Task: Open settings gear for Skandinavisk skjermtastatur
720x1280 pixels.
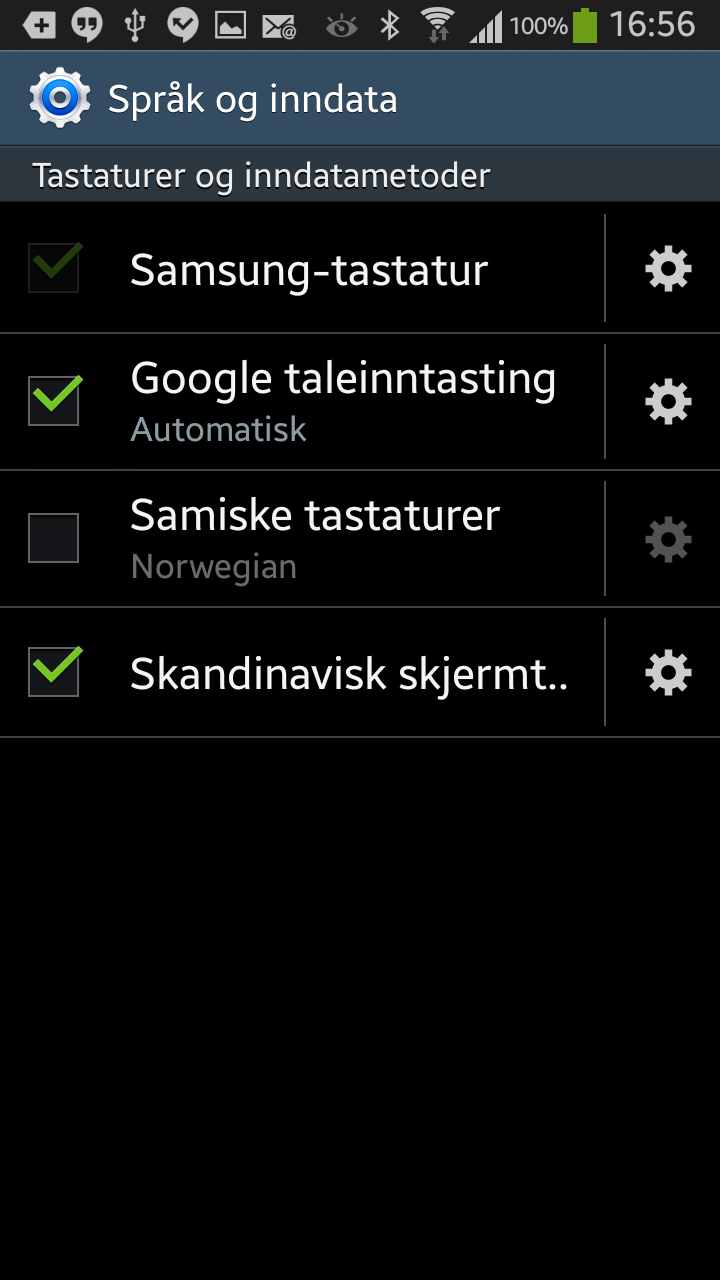Action: 668,673
